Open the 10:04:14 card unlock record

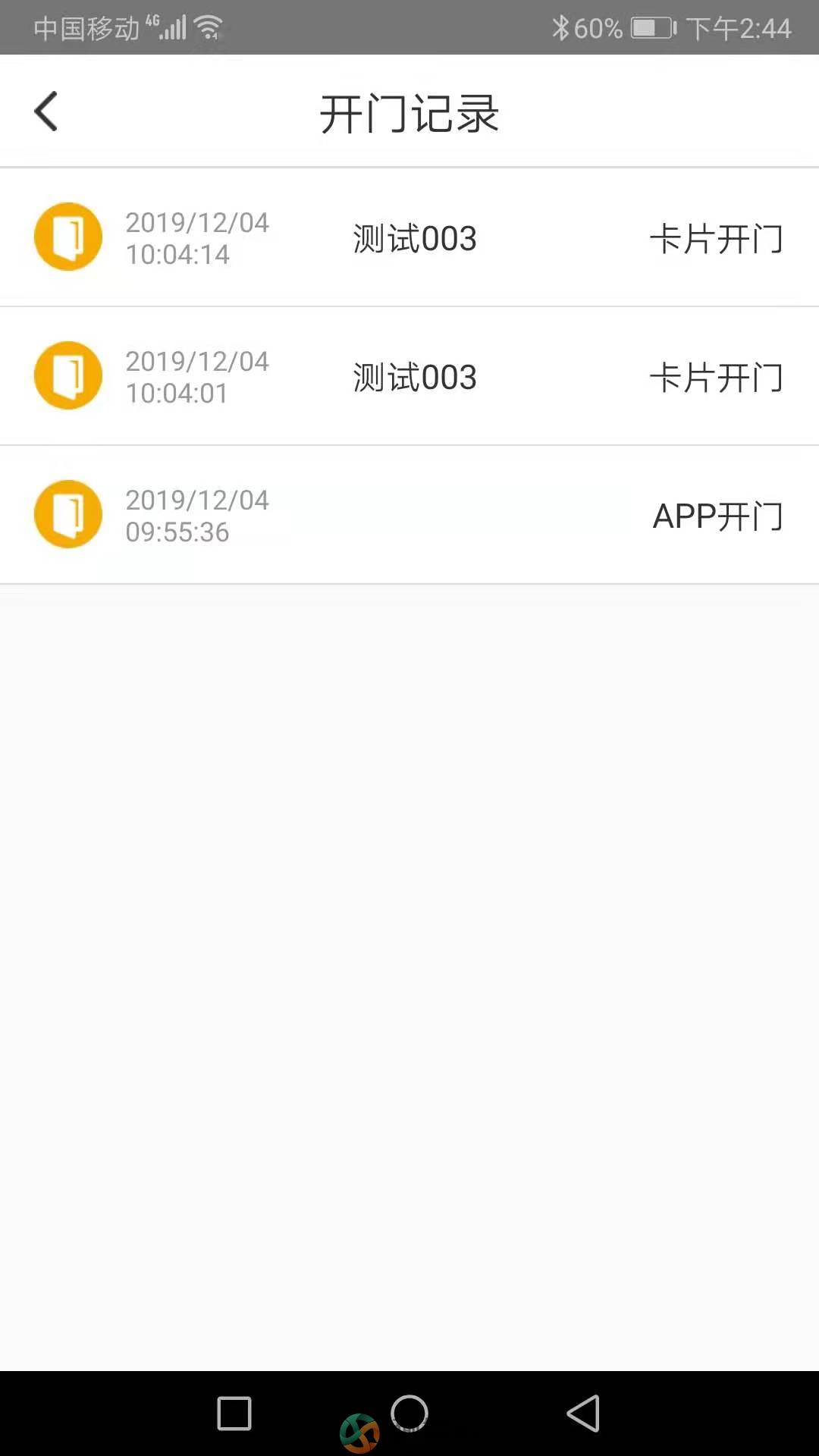(409, 237)
